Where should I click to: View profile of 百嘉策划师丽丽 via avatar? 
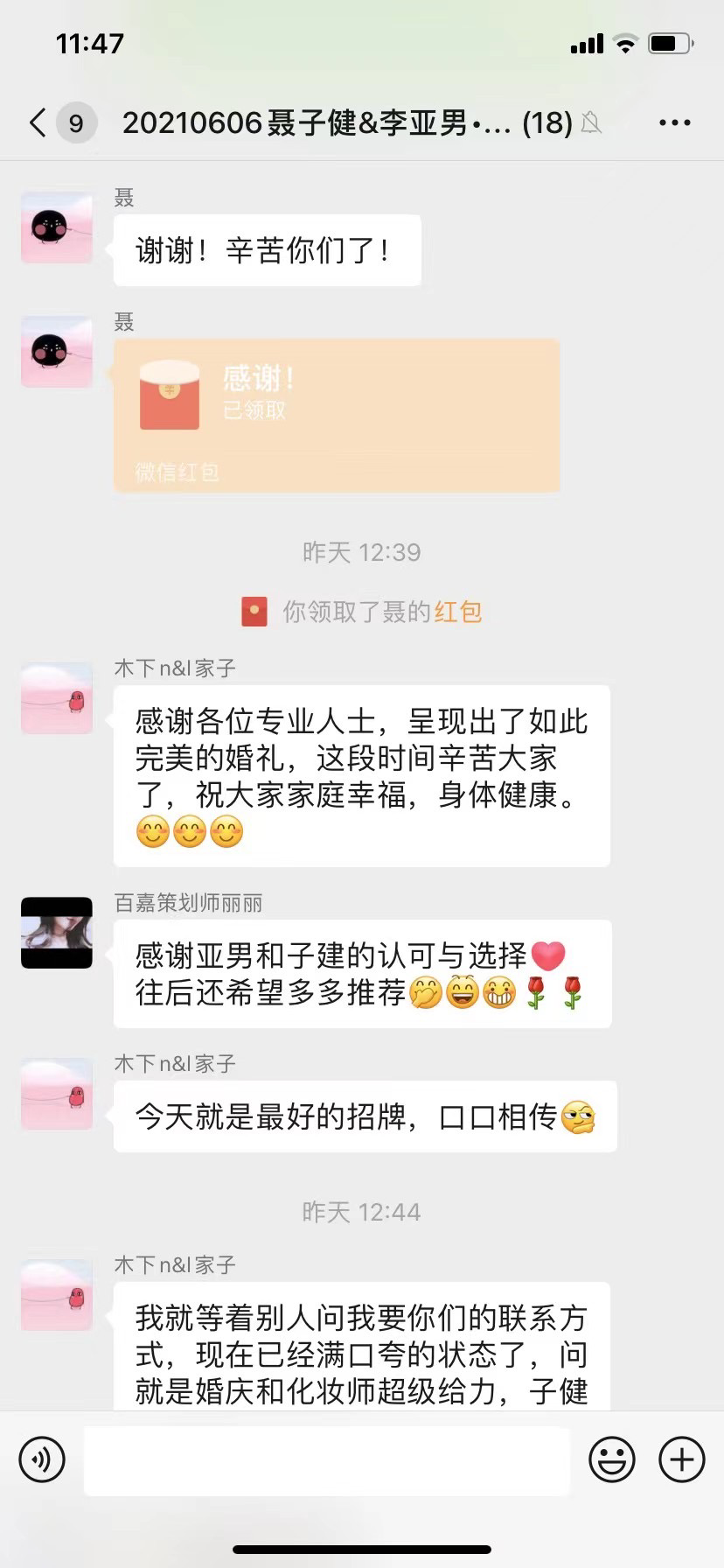coord(57,933)
